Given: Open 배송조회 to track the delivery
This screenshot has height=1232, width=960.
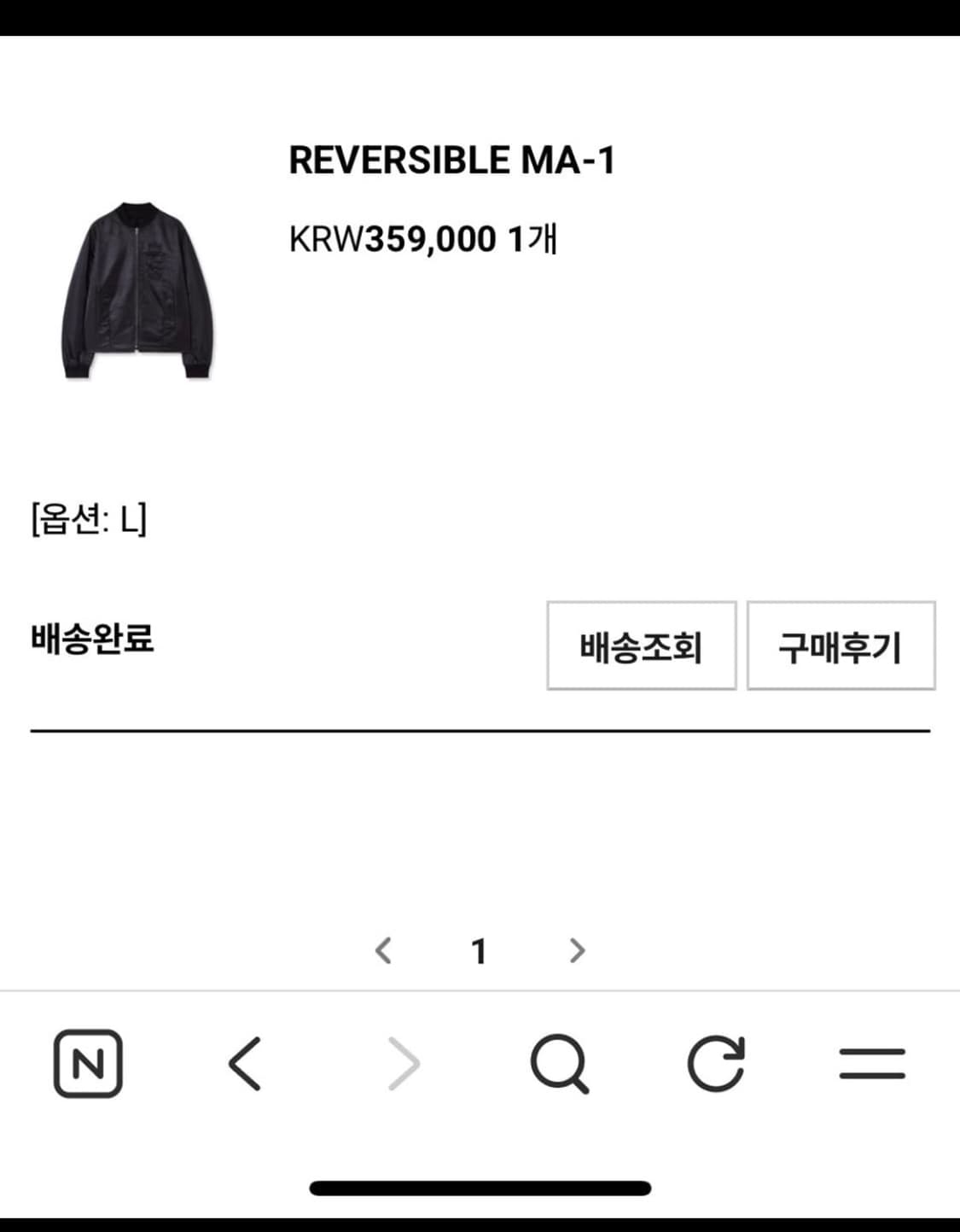Looking at the screenshot, I should (x=642, y=647).
